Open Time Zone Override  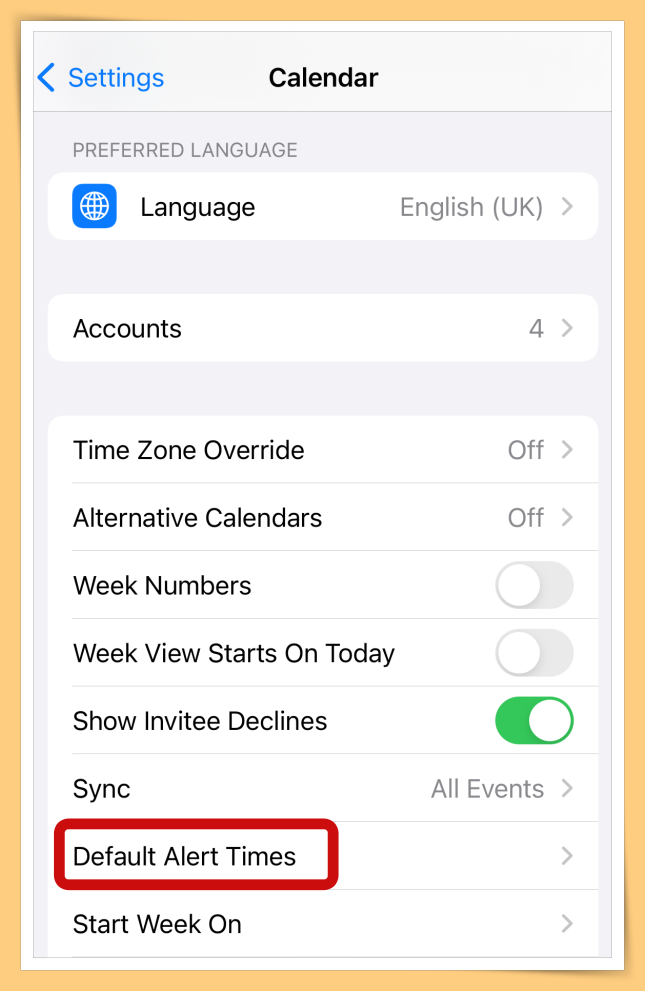(322, 450)
